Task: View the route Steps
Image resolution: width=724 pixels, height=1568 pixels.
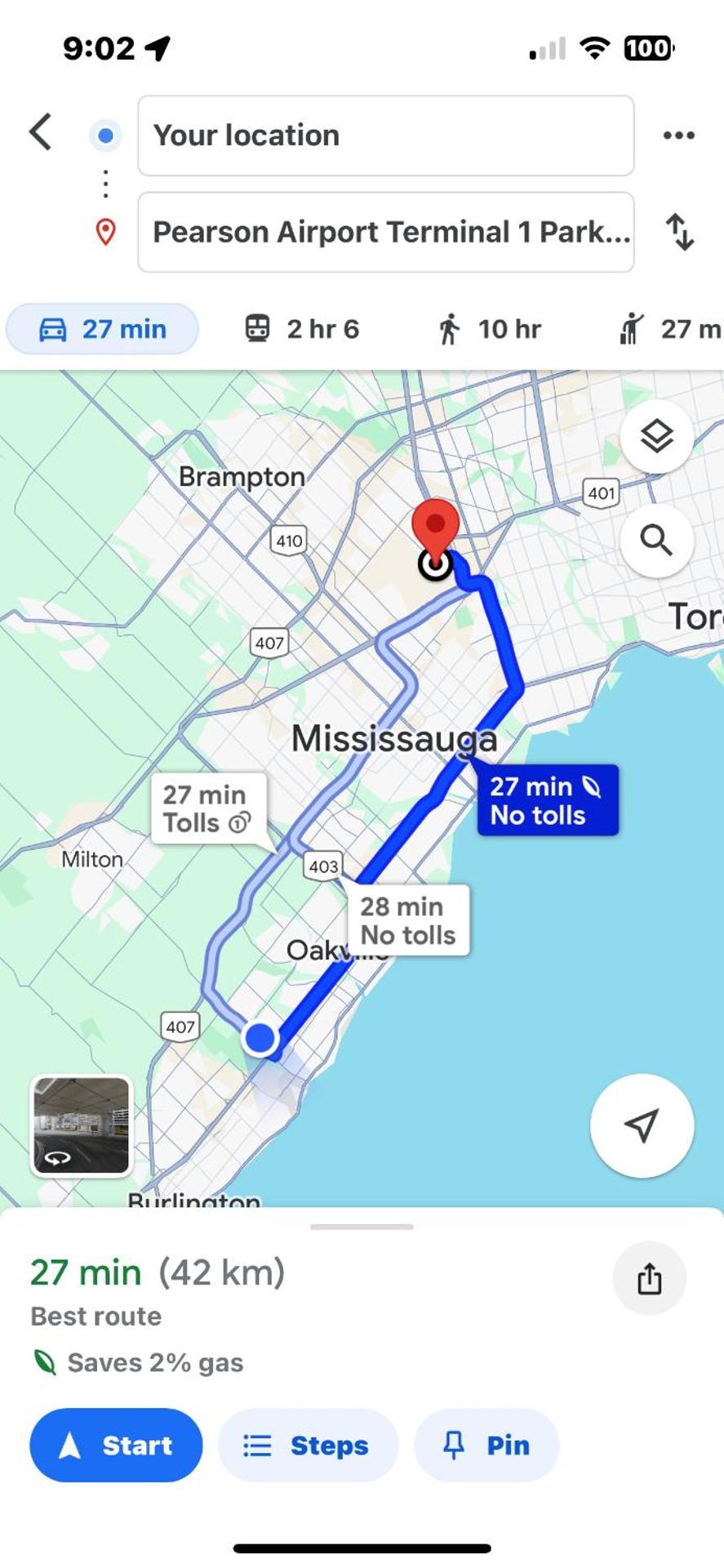Action: coord(308,1445)
